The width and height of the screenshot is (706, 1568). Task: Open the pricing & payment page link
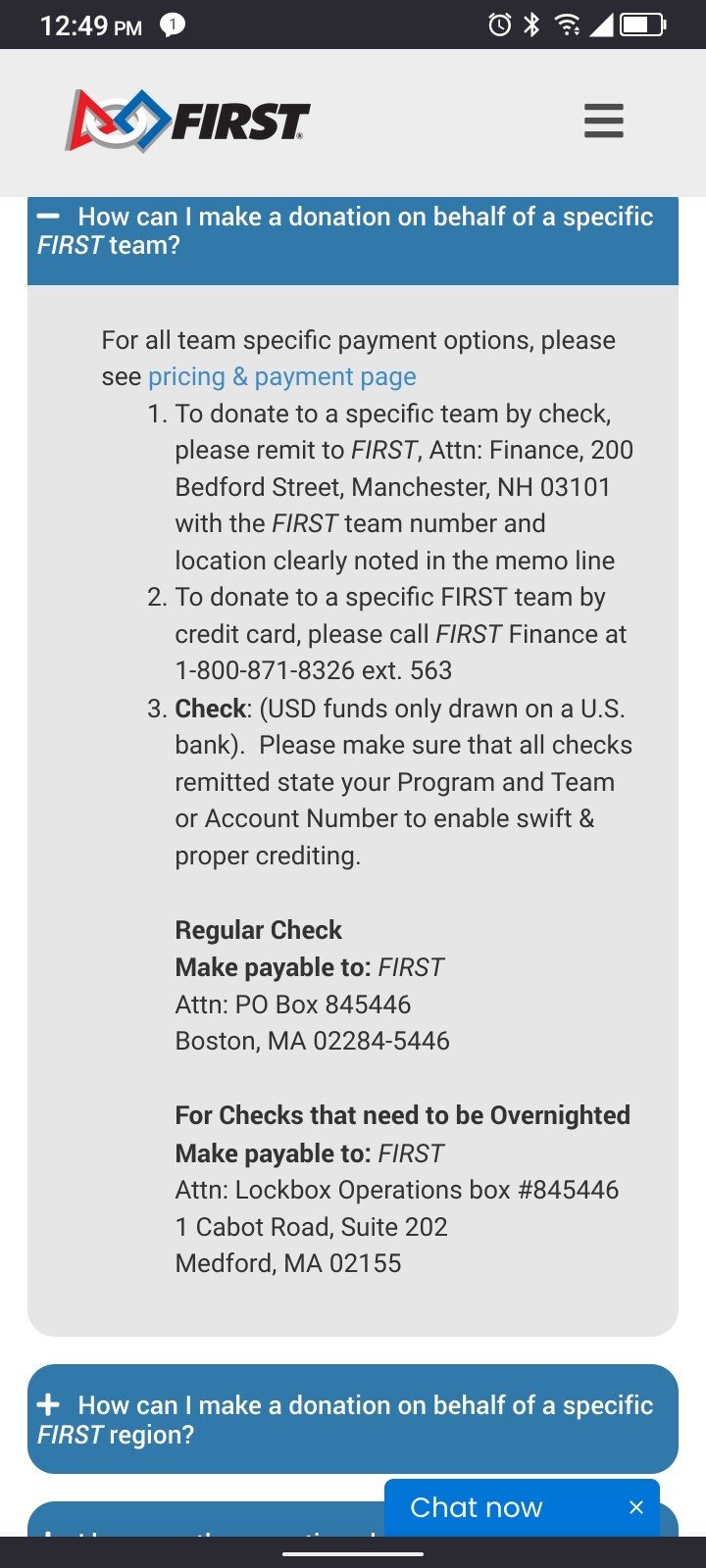pos(282,376)
